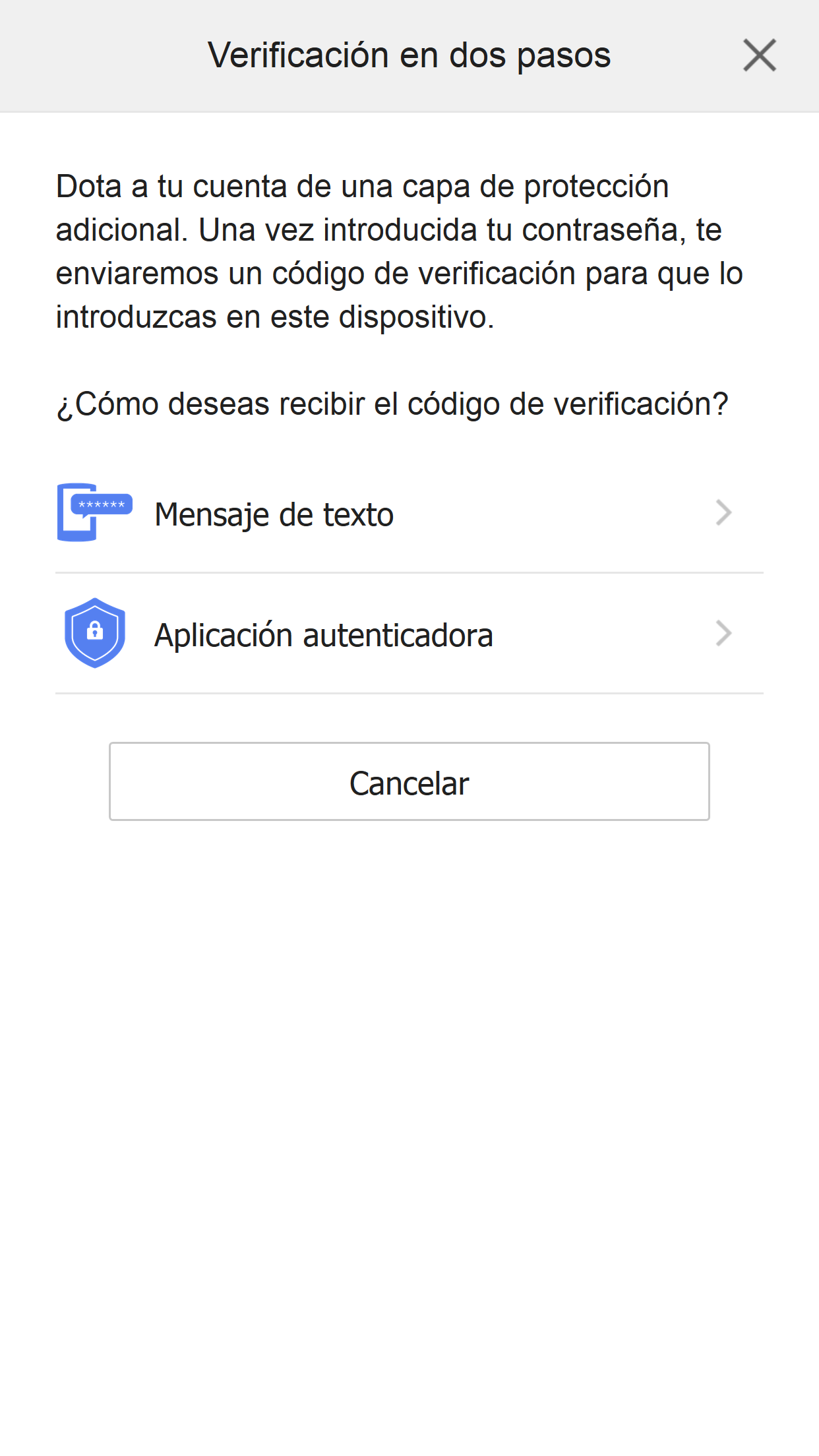Select Mensaje de texto option
Image resolution: width=819 pixels, height=1456 pixels.
click(409, 514)
